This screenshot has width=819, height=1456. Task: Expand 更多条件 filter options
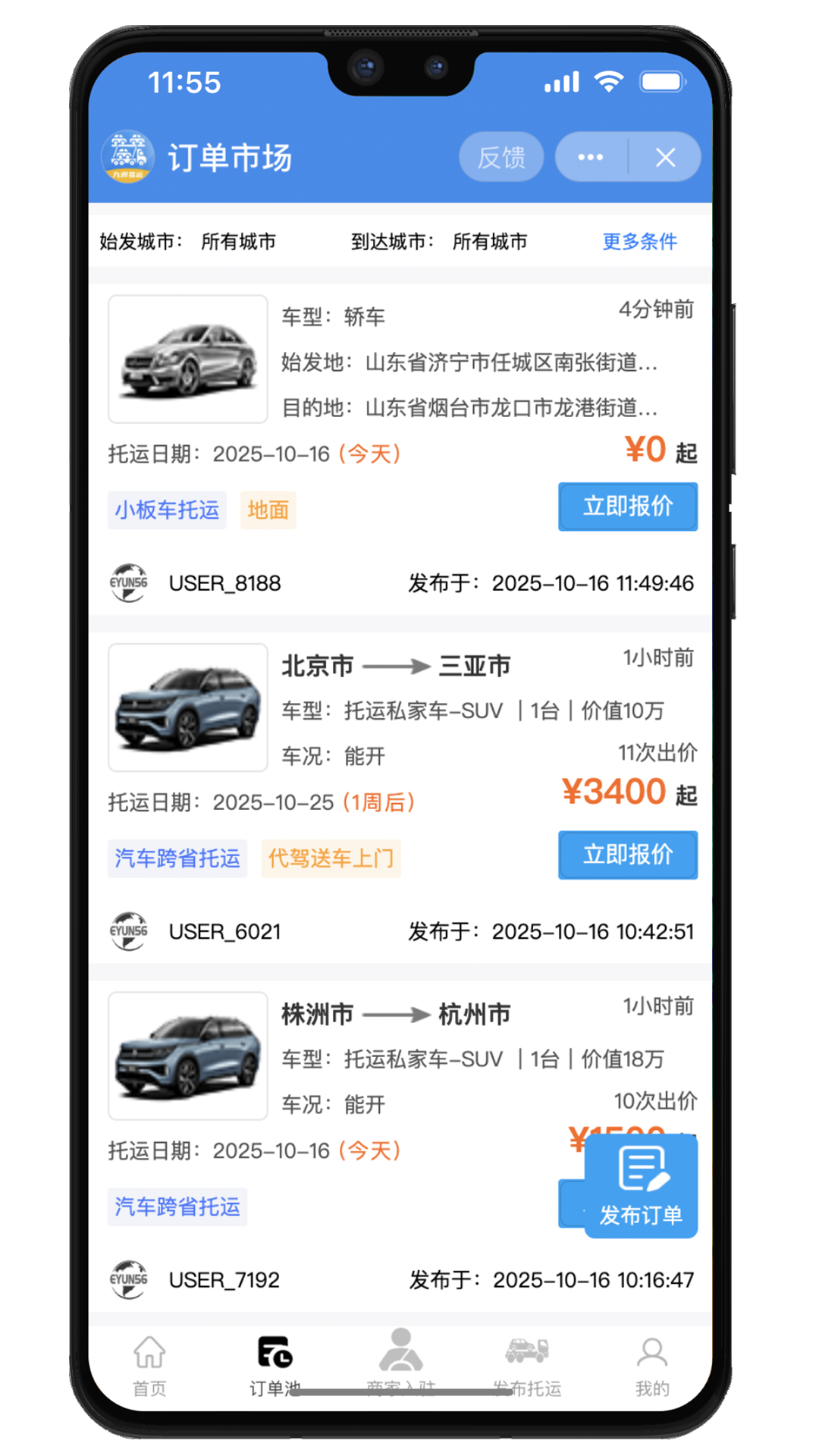639,241
